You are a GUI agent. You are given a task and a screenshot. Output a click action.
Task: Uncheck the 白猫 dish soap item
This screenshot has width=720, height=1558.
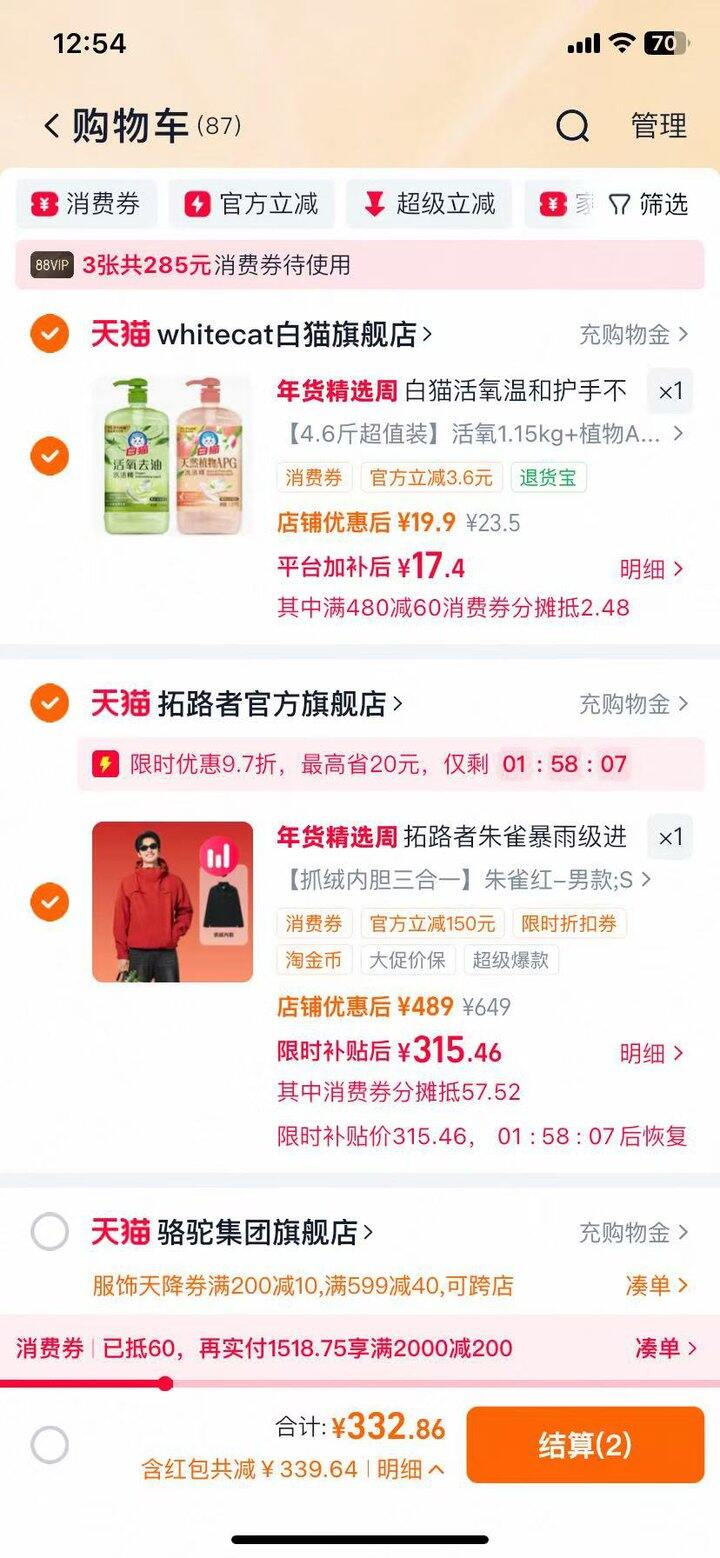click(49, 457)
